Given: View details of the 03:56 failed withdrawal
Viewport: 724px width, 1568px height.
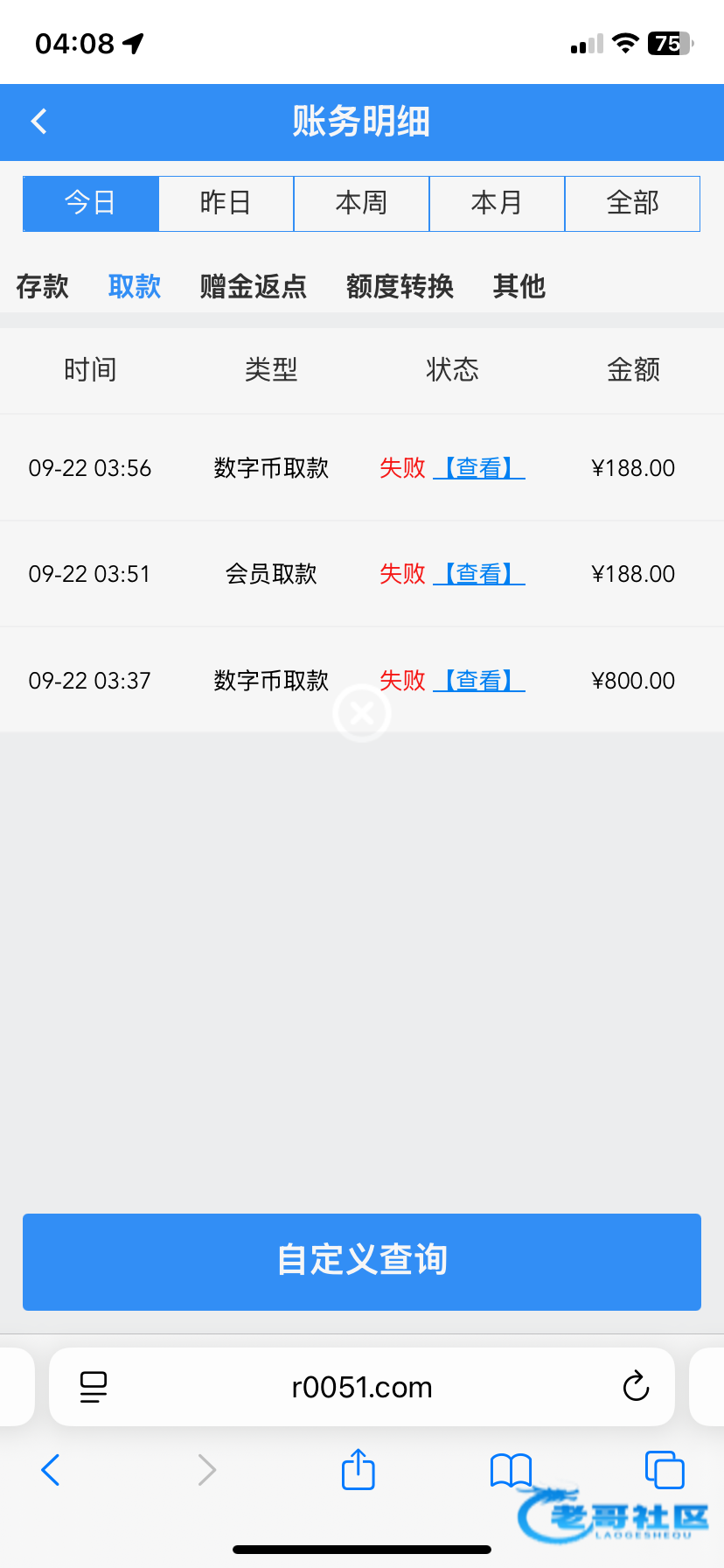Looking at the screenshot, I should coord(479,468).
